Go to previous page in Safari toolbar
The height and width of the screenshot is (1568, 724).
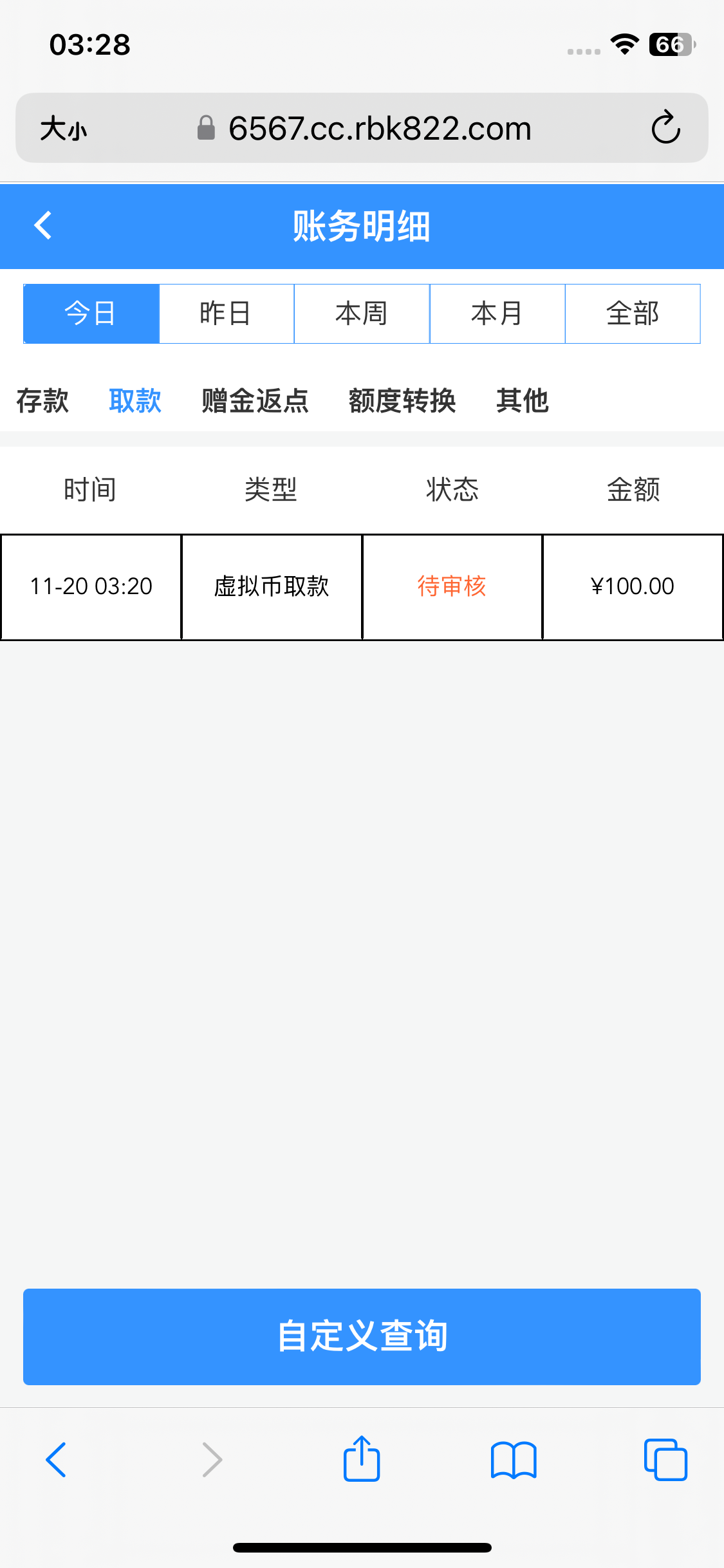[x=57, y=1459]
